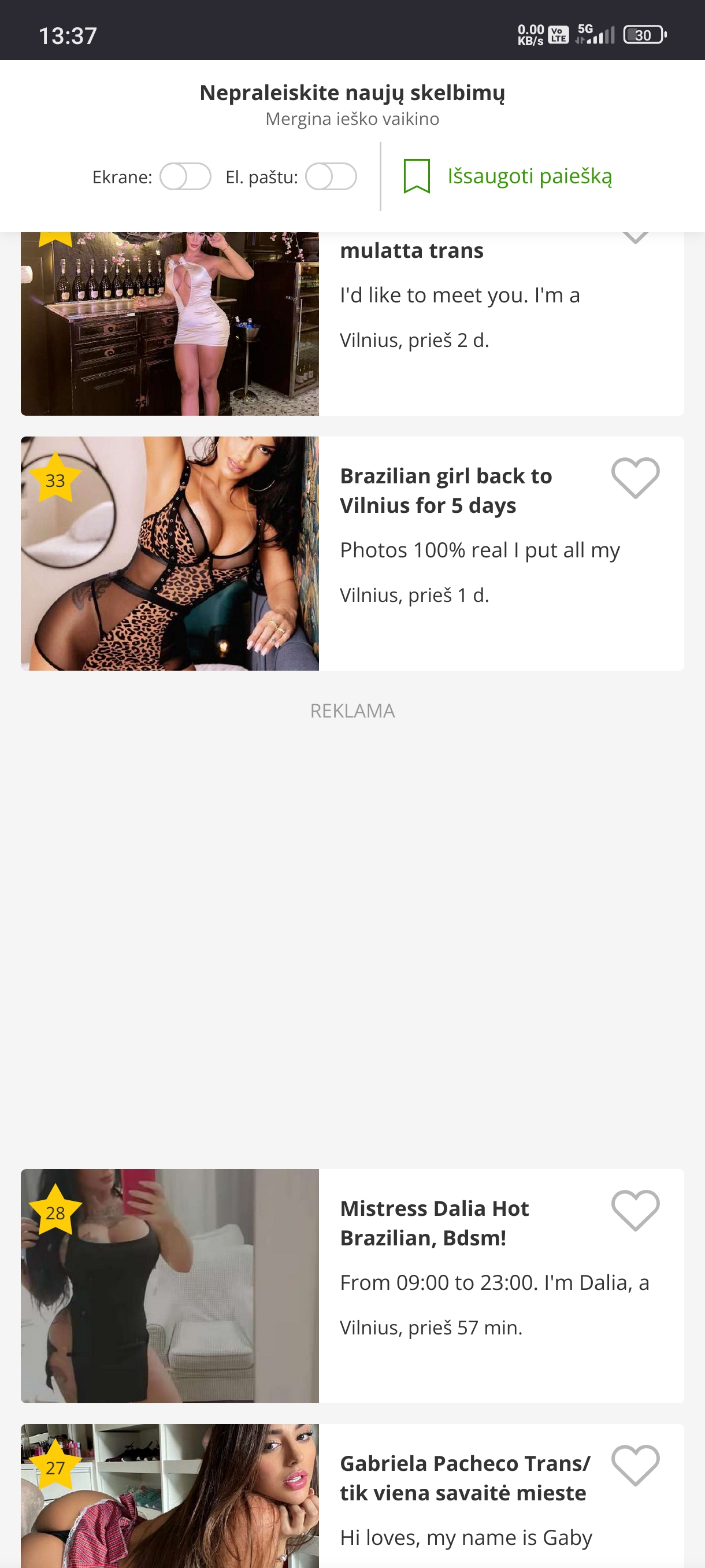Viewport: 705px width, 1568px height.
Task: Open Brazilian girl back to Vilnius listing
Action: click(352, 553)
